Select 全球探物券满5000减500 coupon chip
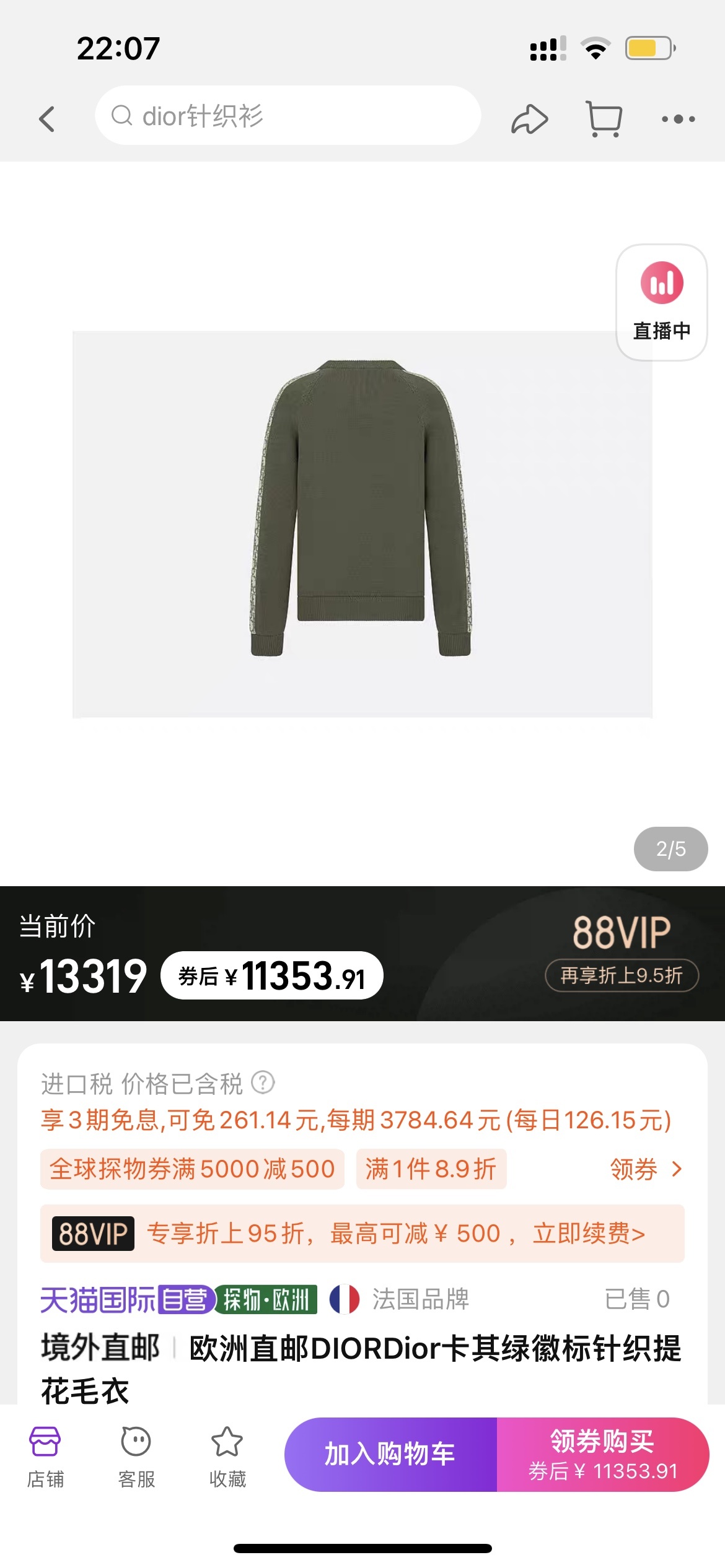 point(192,1169)
